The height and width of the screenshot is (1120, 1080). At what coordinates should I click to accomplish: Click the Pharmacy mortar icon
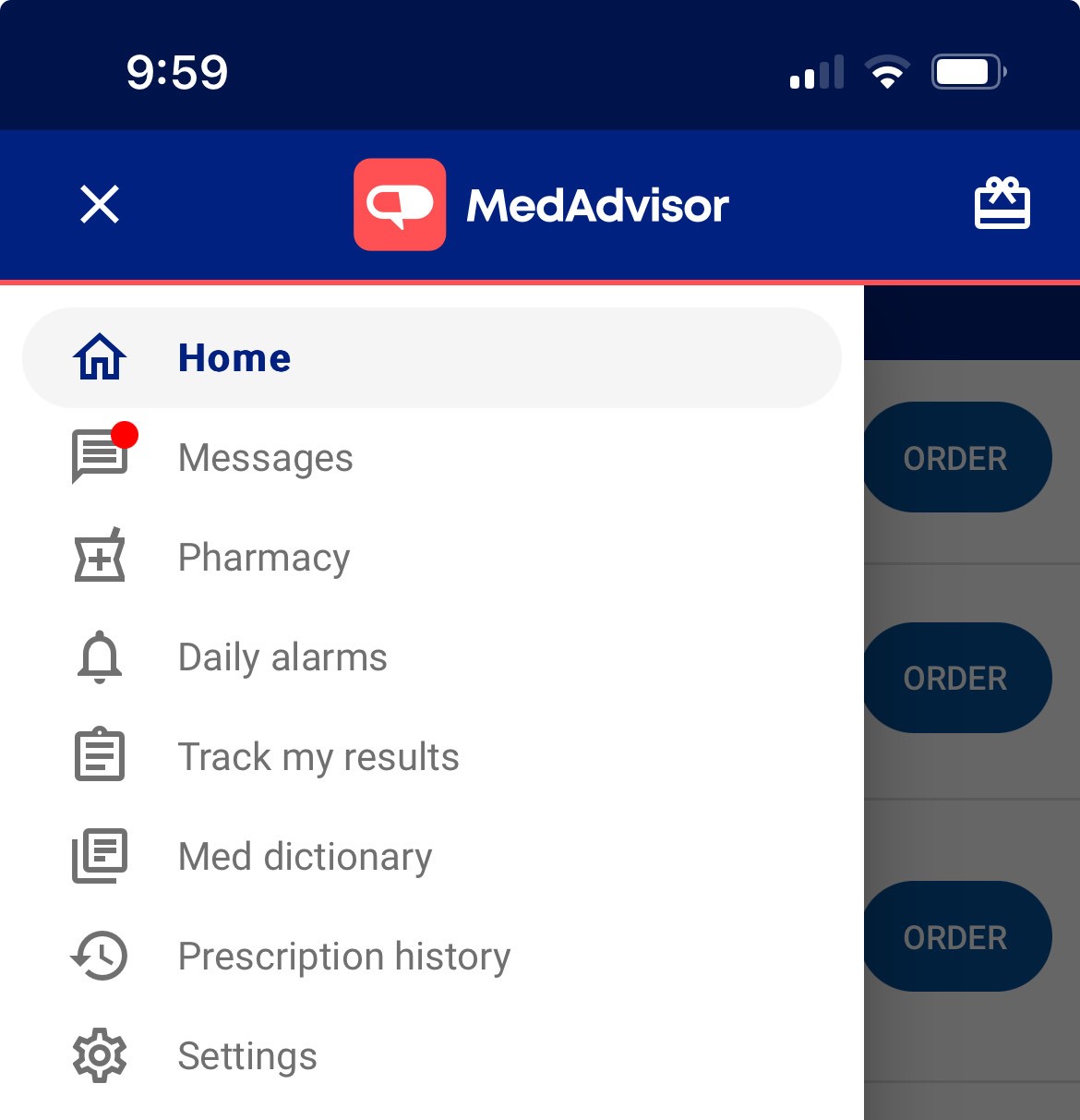(x=99, y=557)
